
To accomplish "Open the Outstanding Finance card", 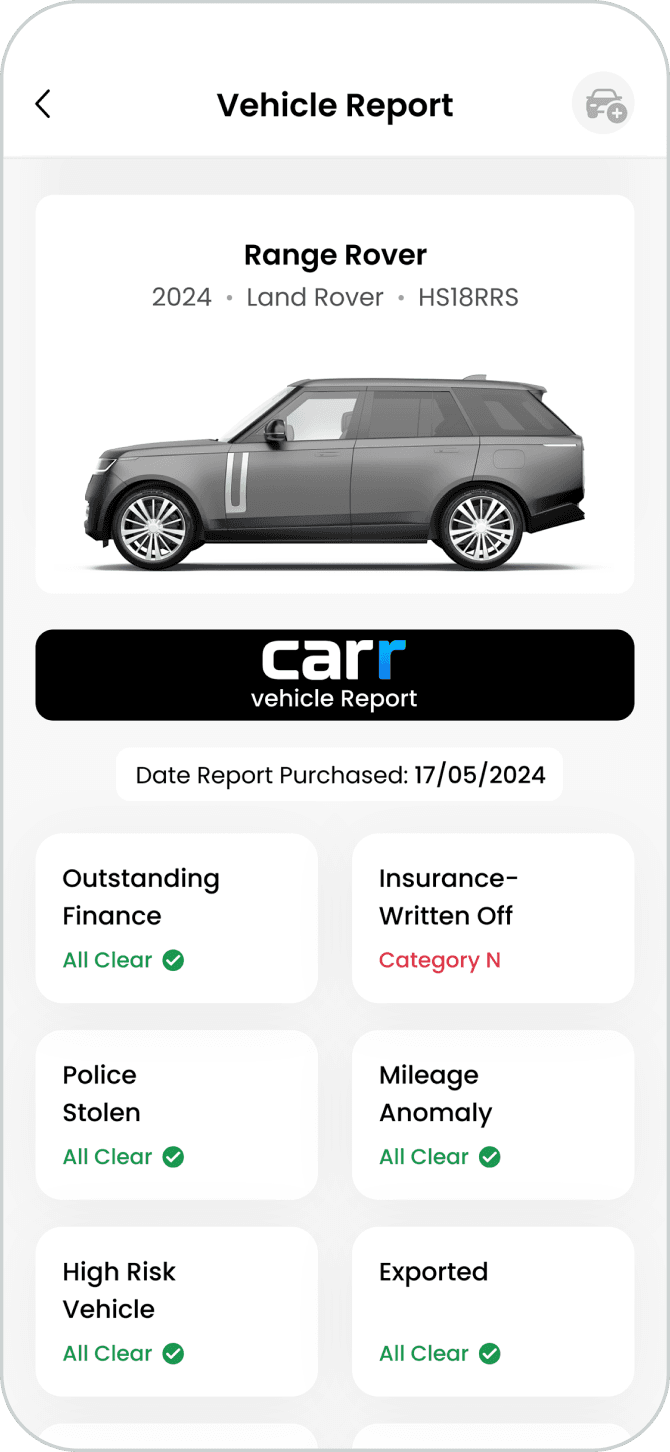I will (176, 917).
